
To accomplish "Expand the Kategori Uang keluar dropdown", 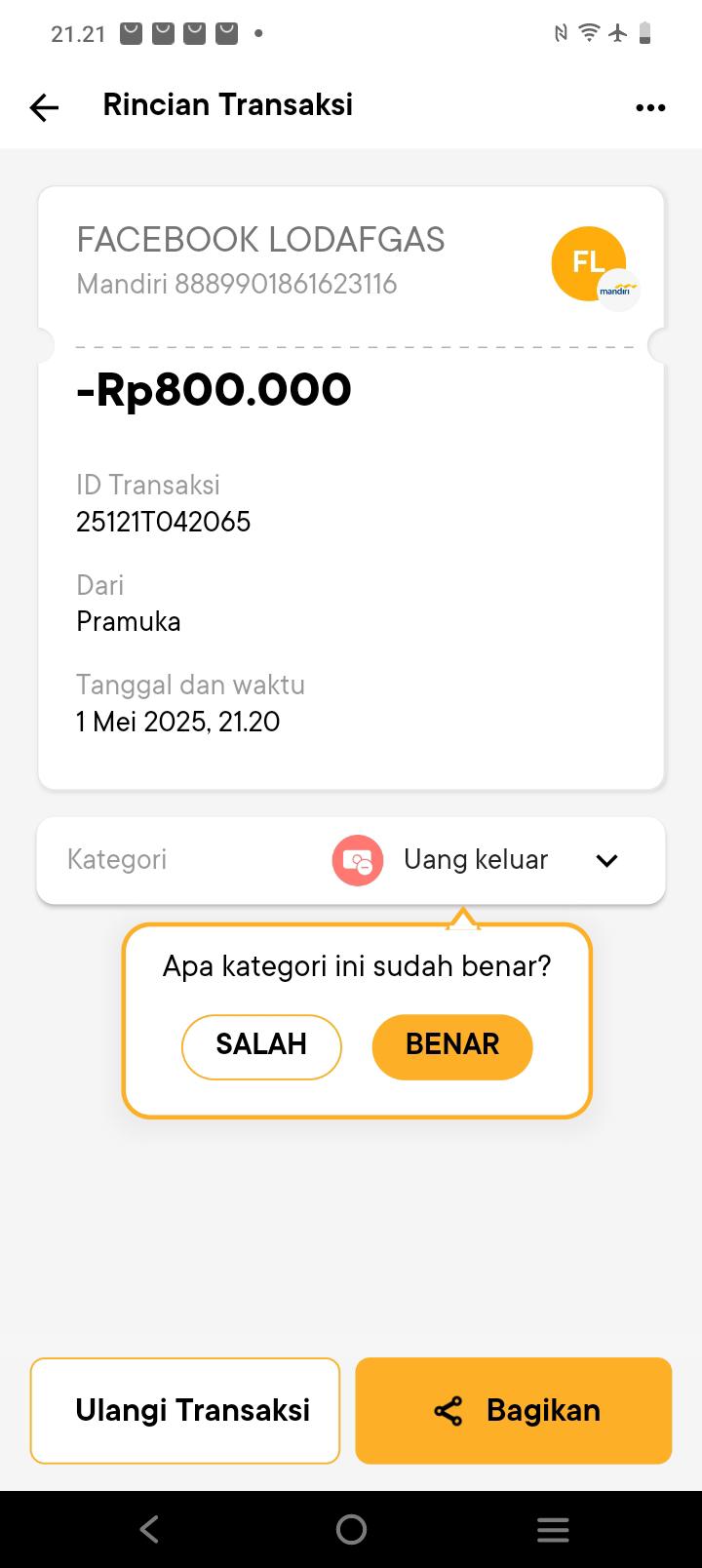I will (x=606, y=860).
